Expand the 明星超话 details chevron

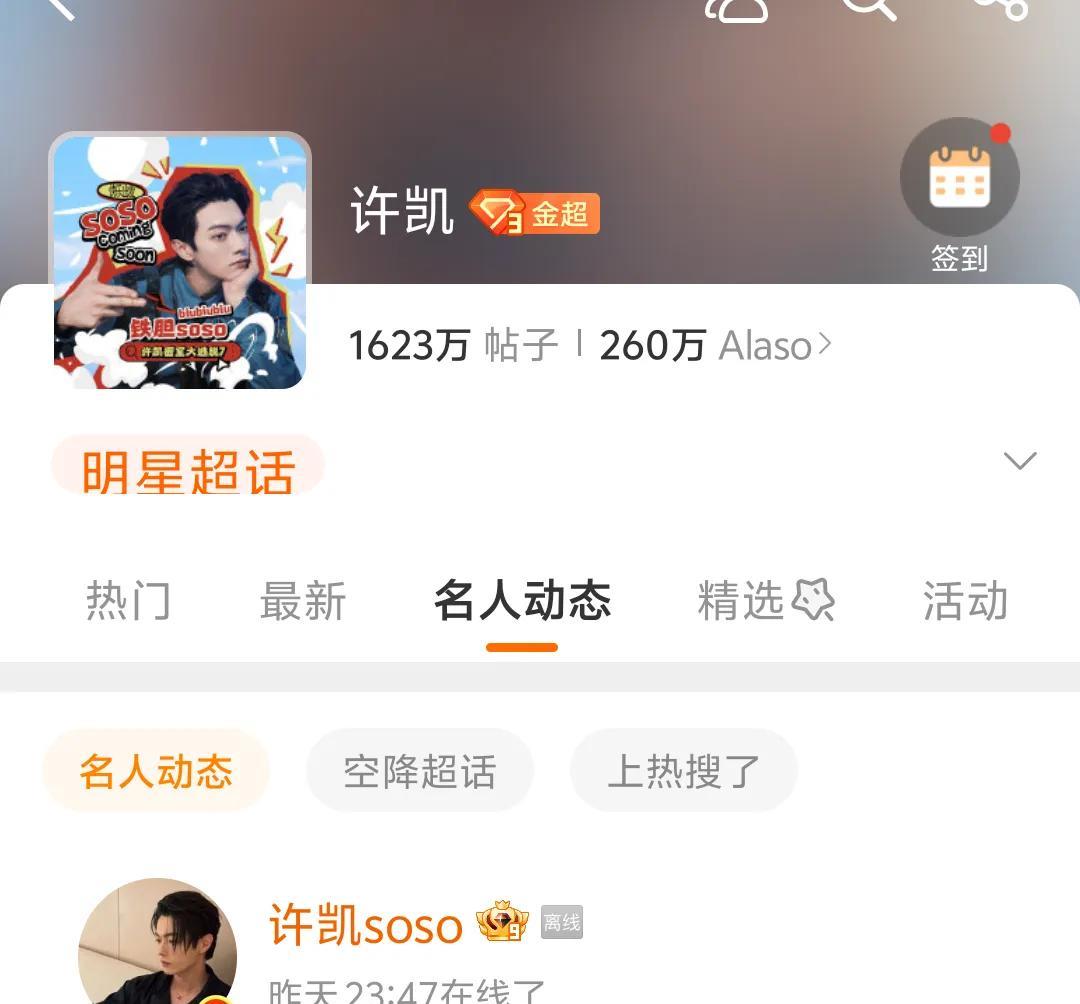click(x=1019, y=461)
